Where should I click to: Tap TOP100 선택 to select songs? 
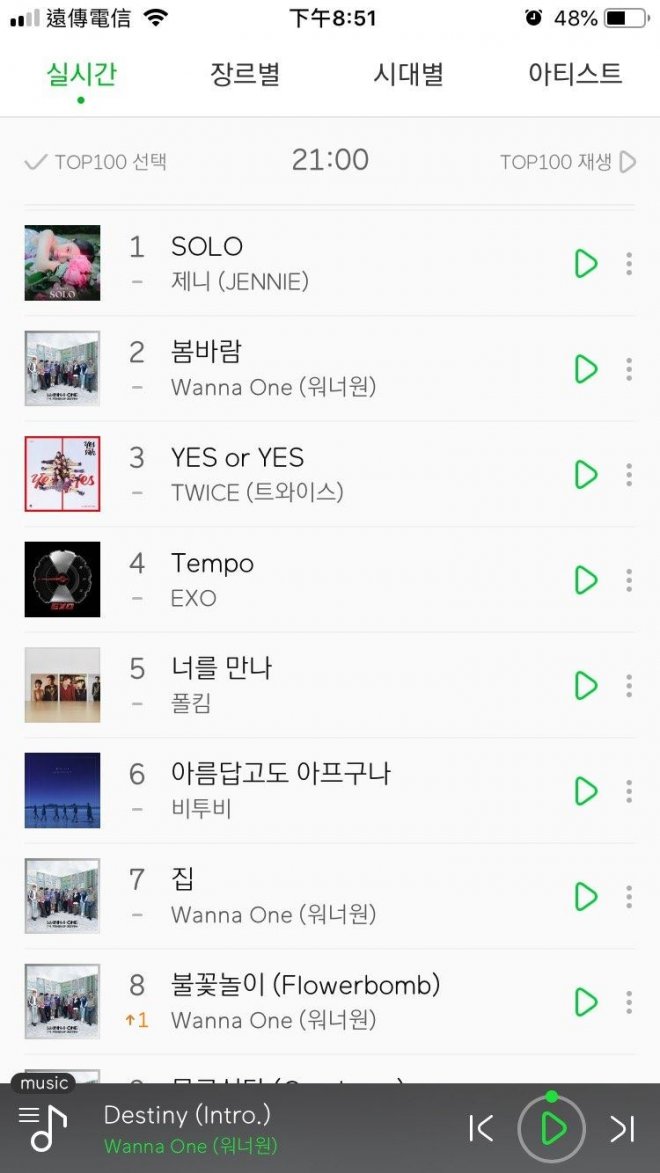(x=96, y=162)
